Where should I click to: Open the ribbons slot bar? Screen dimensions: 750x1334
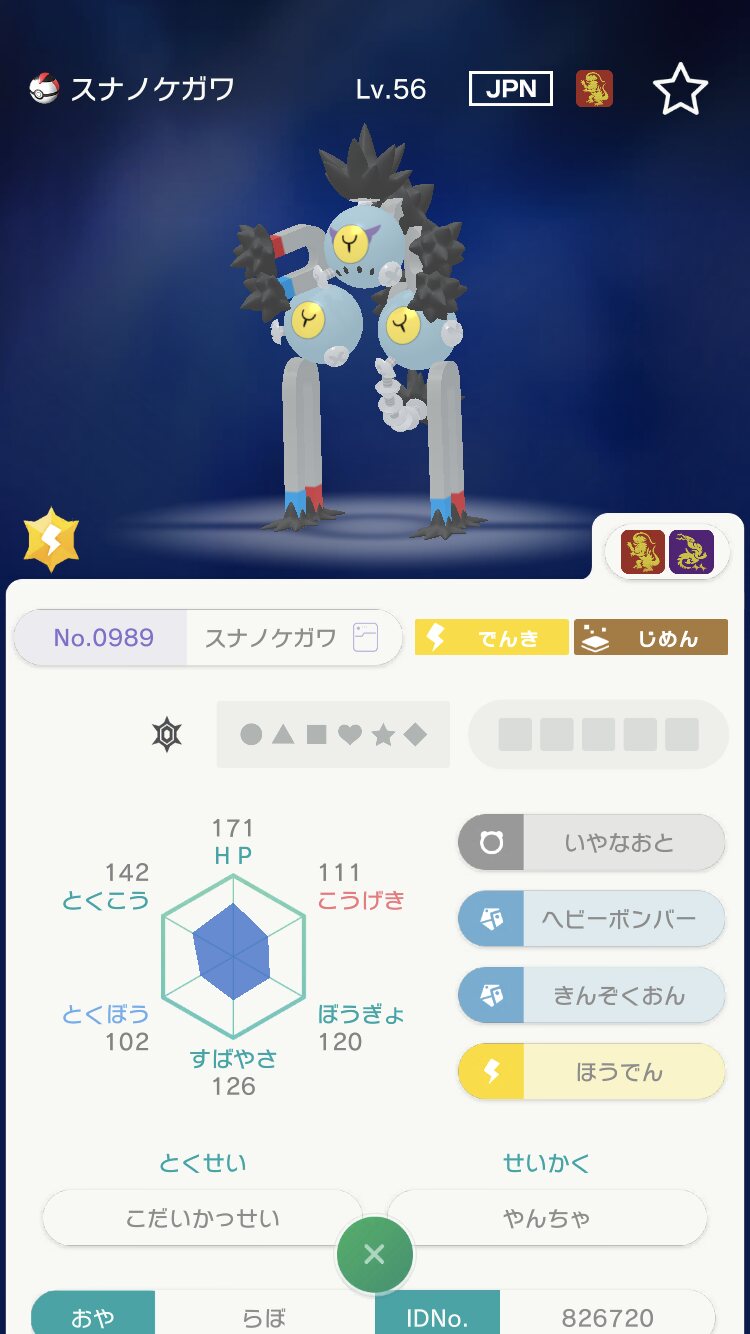click(598, 735)
